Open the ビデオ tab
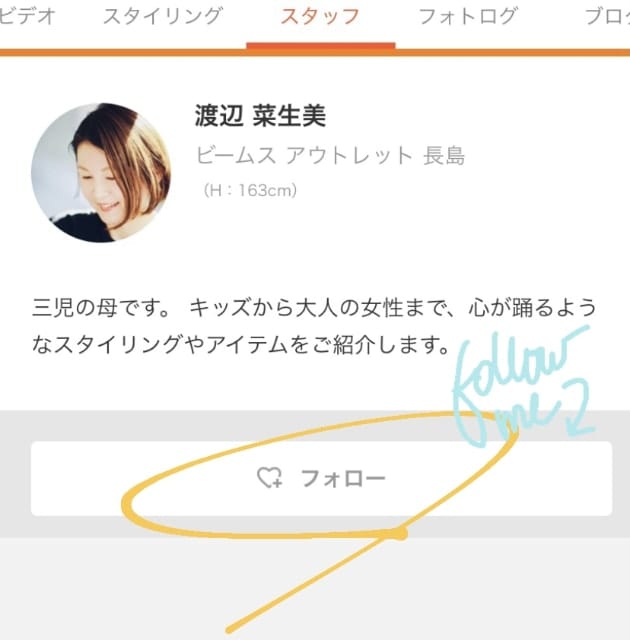Screen dimensions: 630x640 click(x=27, y=17)
